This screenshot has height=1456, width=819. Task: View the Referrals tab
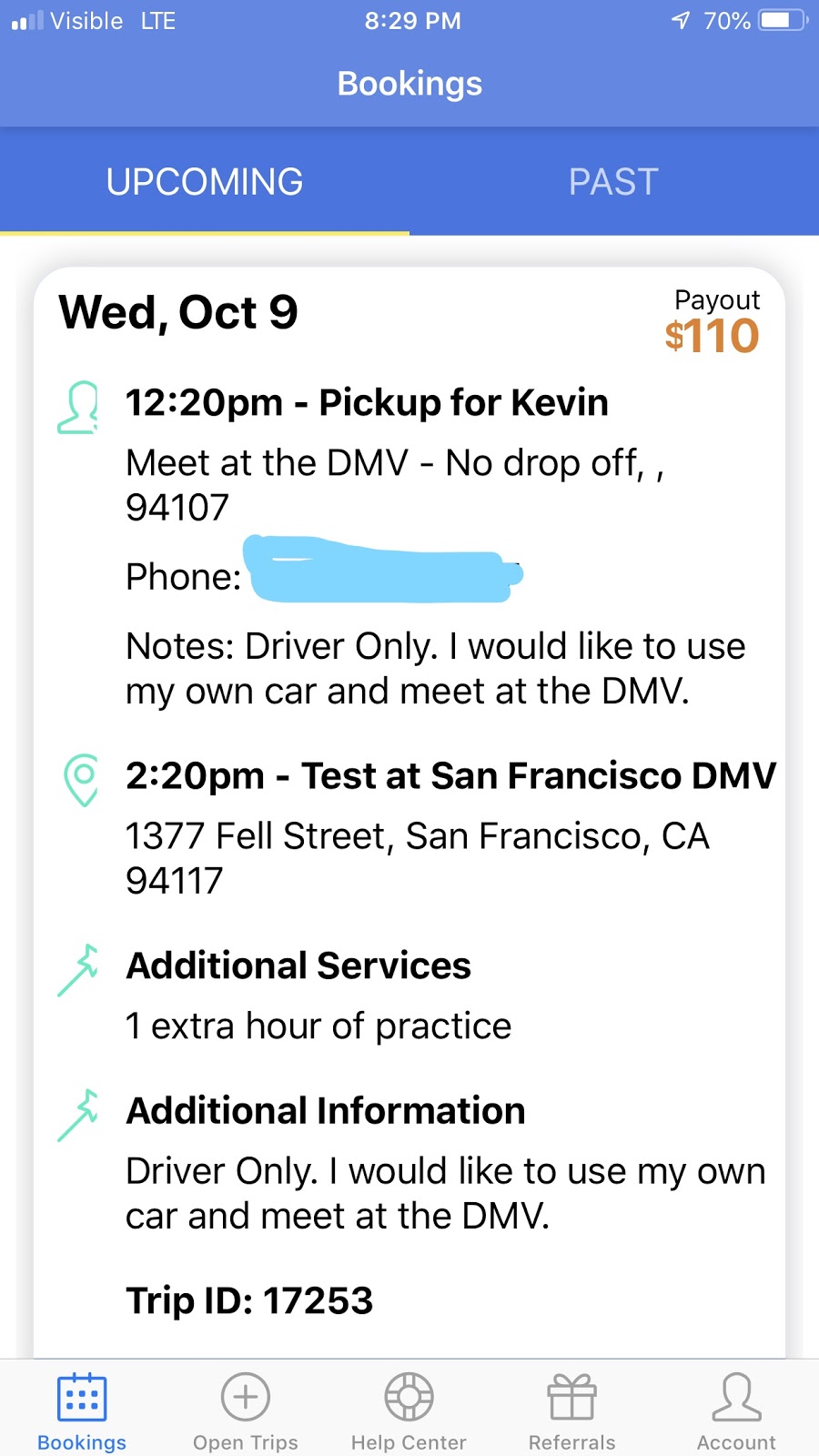[572, 1410]
